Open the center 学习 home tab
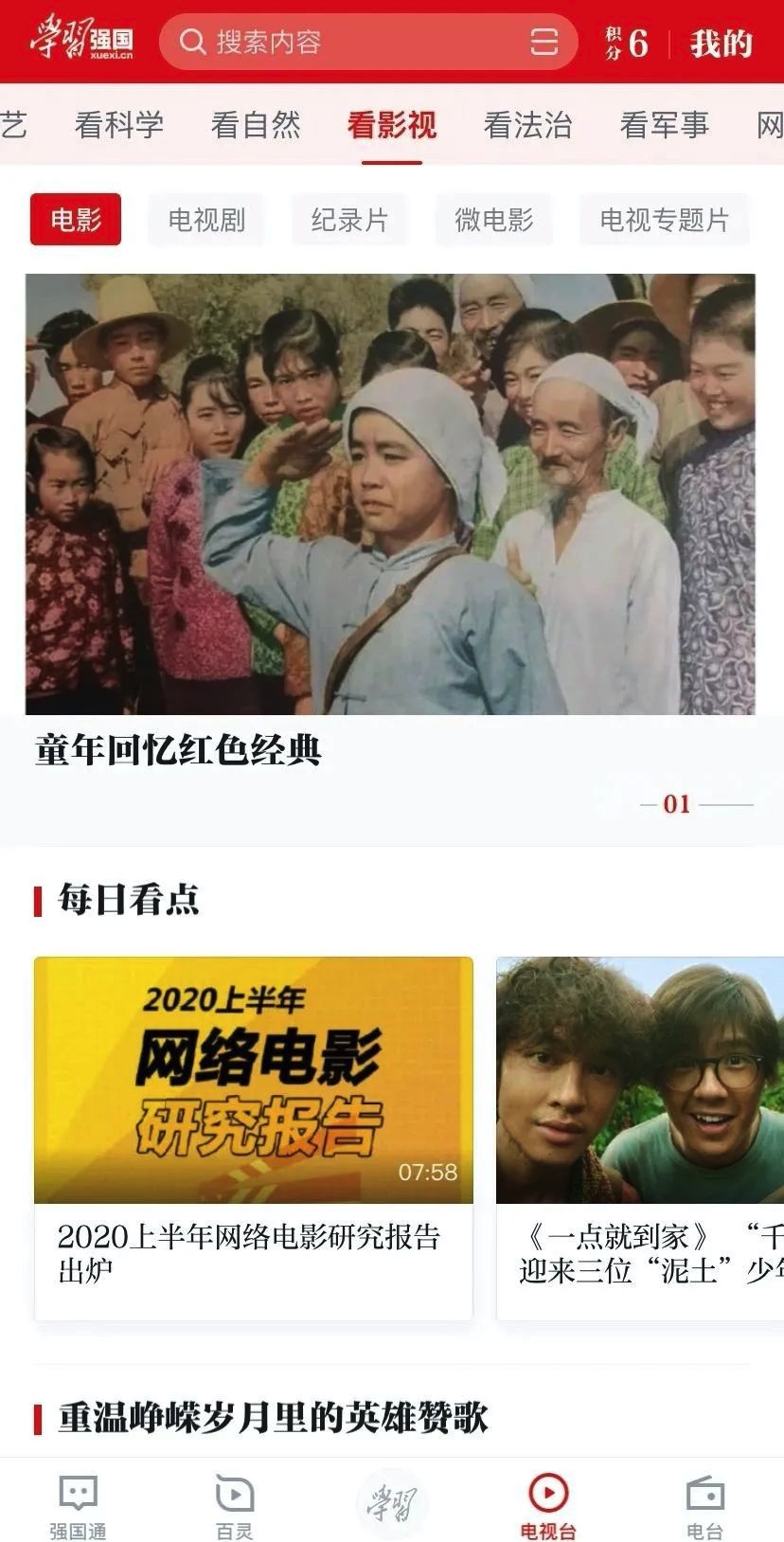 pyautogui.click(x=392, y=1503)
